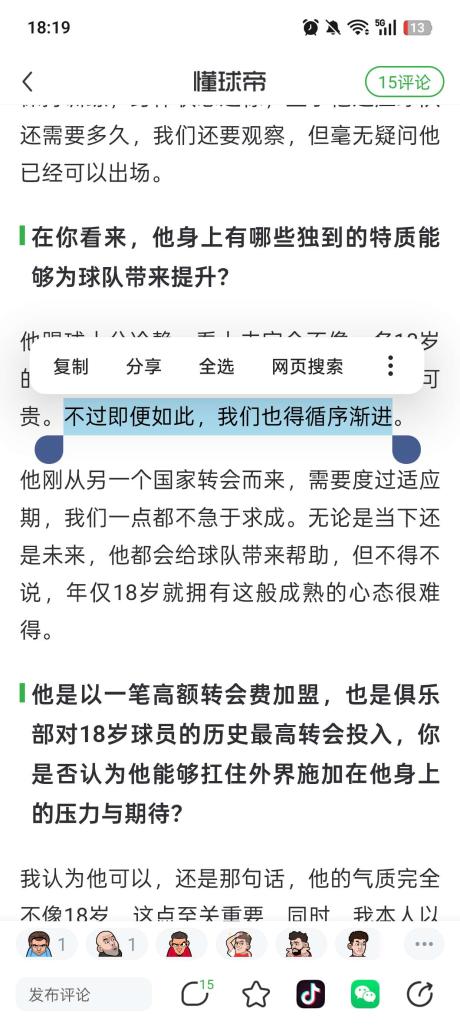The height and width of the screenshot is (1028, 460).
Task: Favorite this article with the star icon
Action: tap(256, 995)
